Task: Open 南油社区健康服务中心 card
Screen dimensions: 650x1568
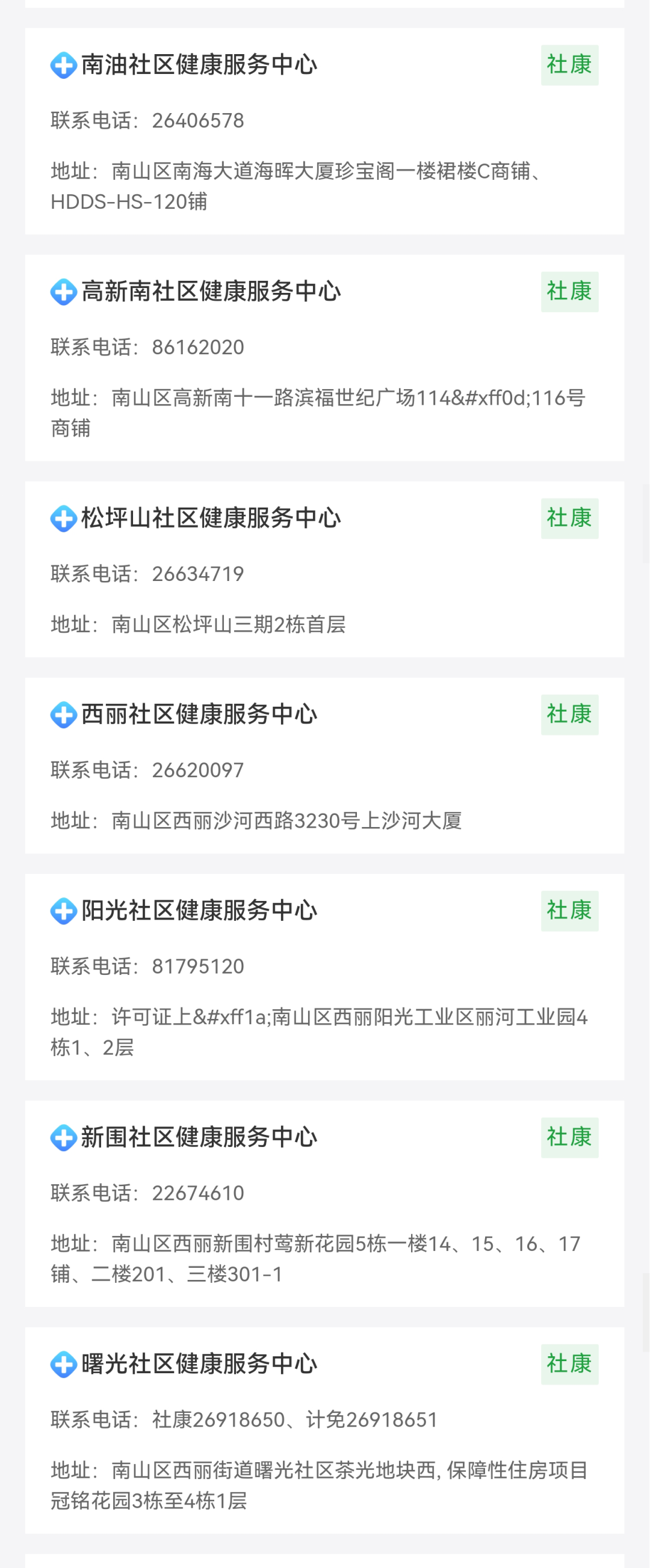Action: pos(199,65)
